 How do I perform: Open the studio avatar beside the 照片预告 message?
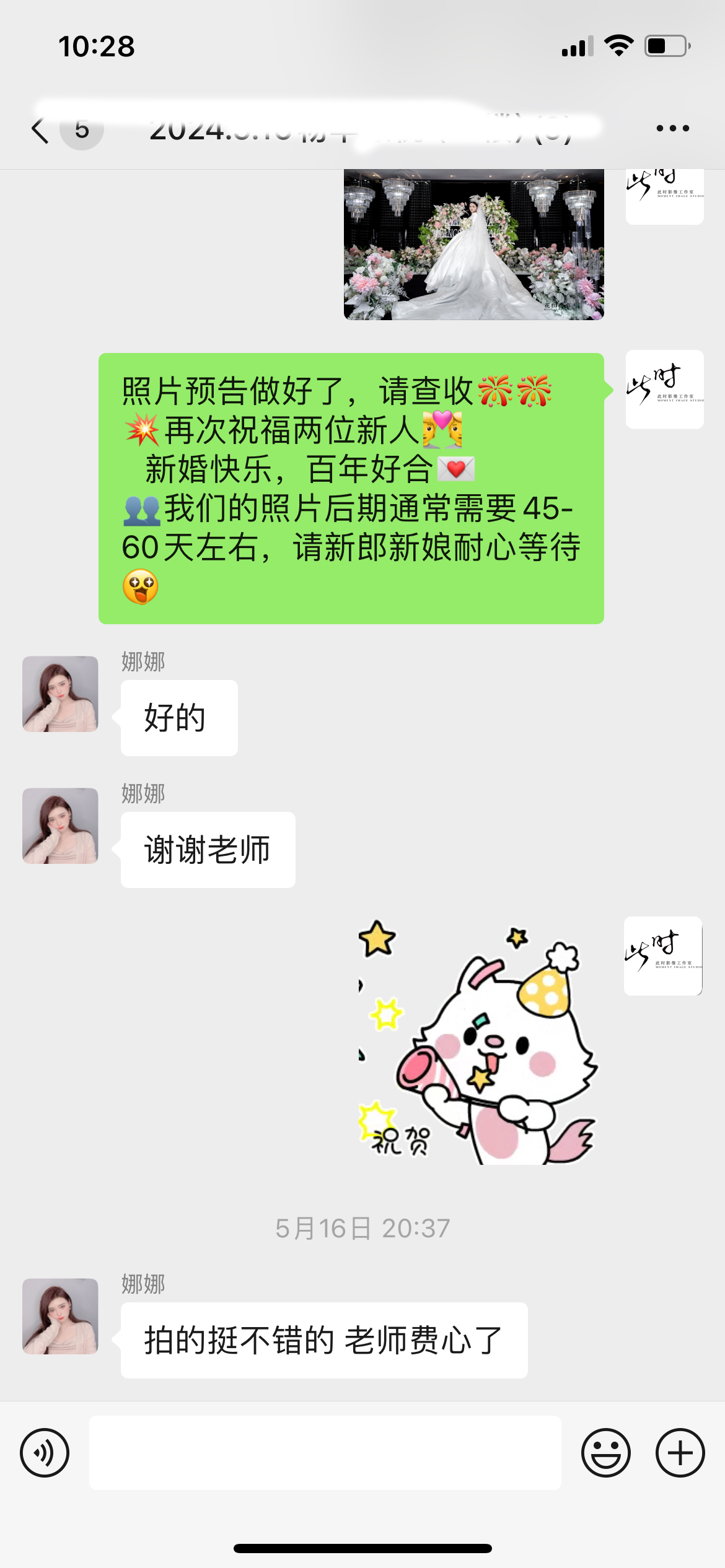click(x=665, y=390)
